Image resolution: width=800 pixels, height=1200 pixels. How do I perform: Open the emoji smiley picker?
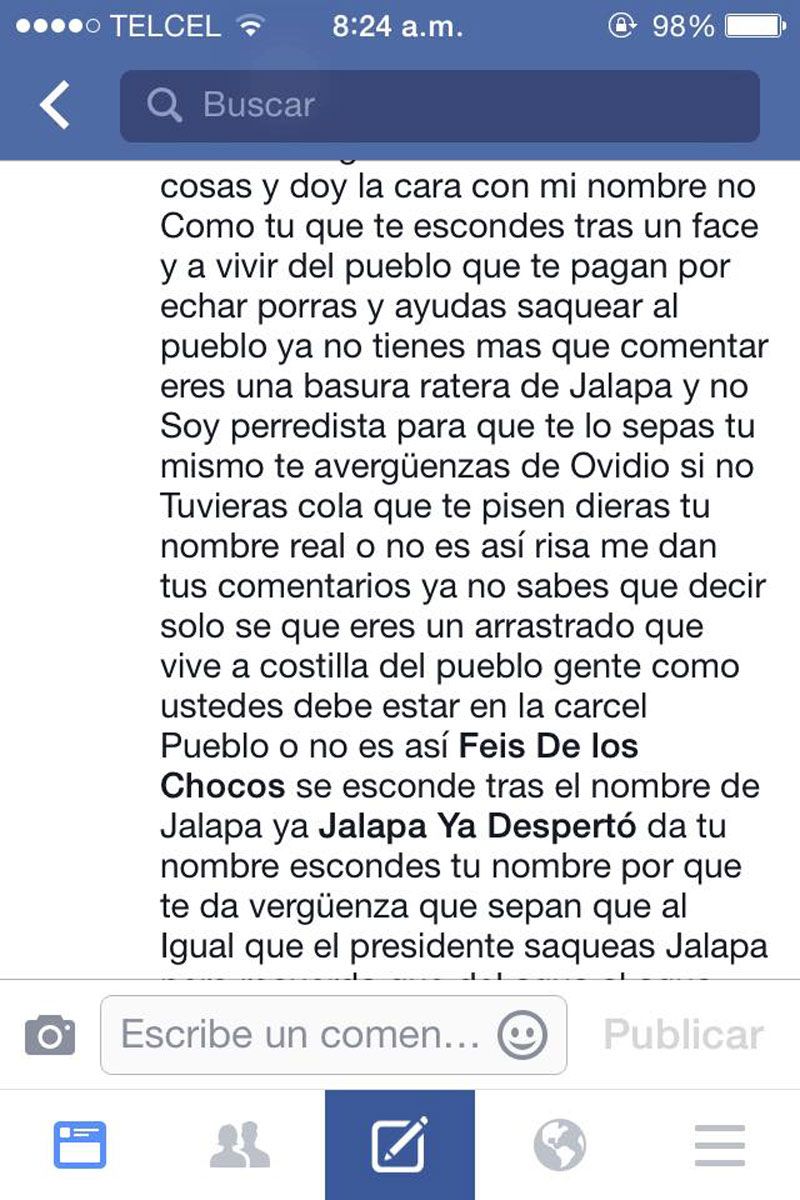coord(522,1034)
